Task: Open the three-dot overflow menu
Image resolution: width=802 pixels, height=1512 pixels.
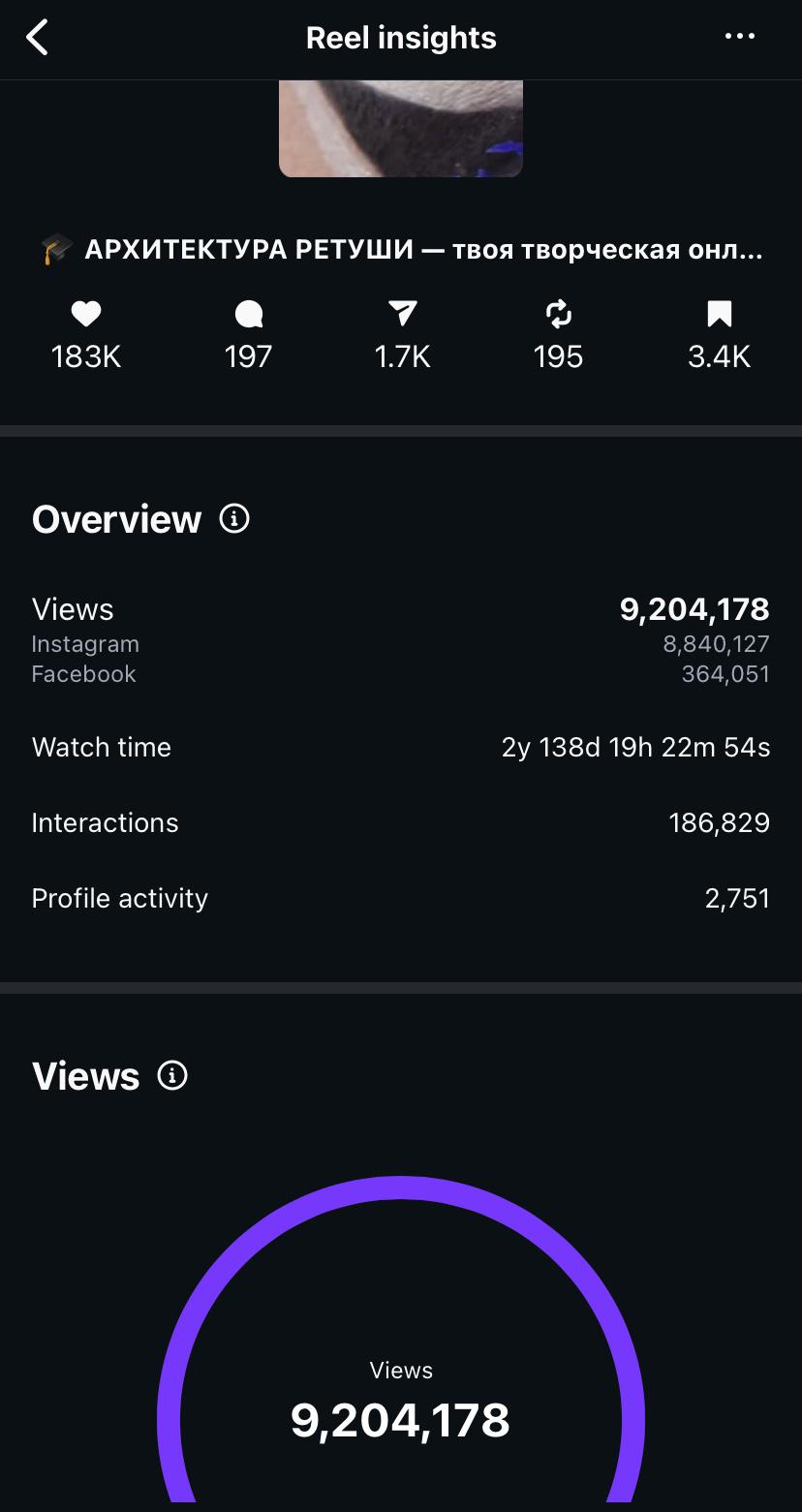Action: (x=740, y=37)
